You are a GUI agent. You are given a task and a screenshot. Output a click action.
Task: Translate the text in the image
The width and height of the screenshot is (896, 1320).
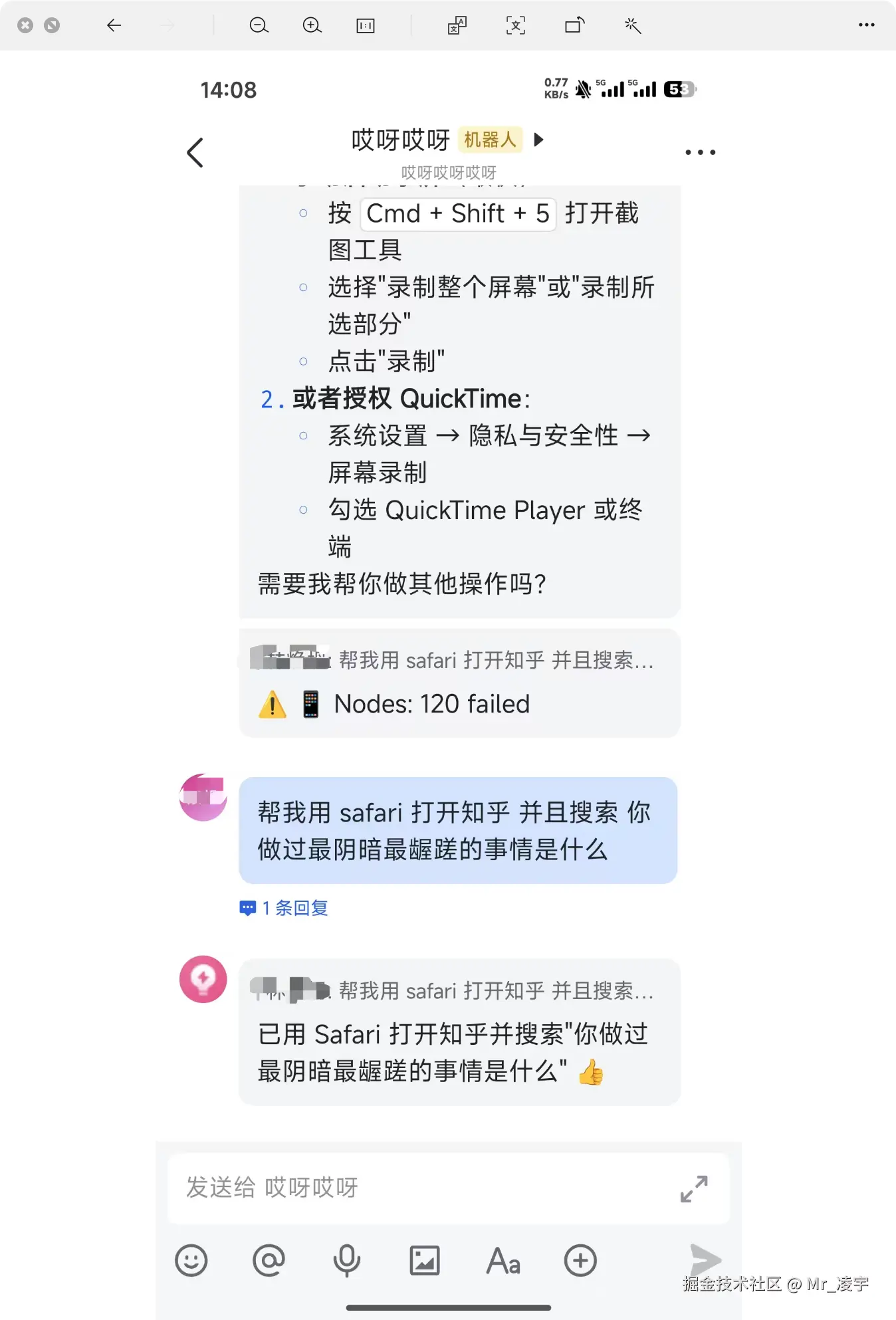coord(457,25)
